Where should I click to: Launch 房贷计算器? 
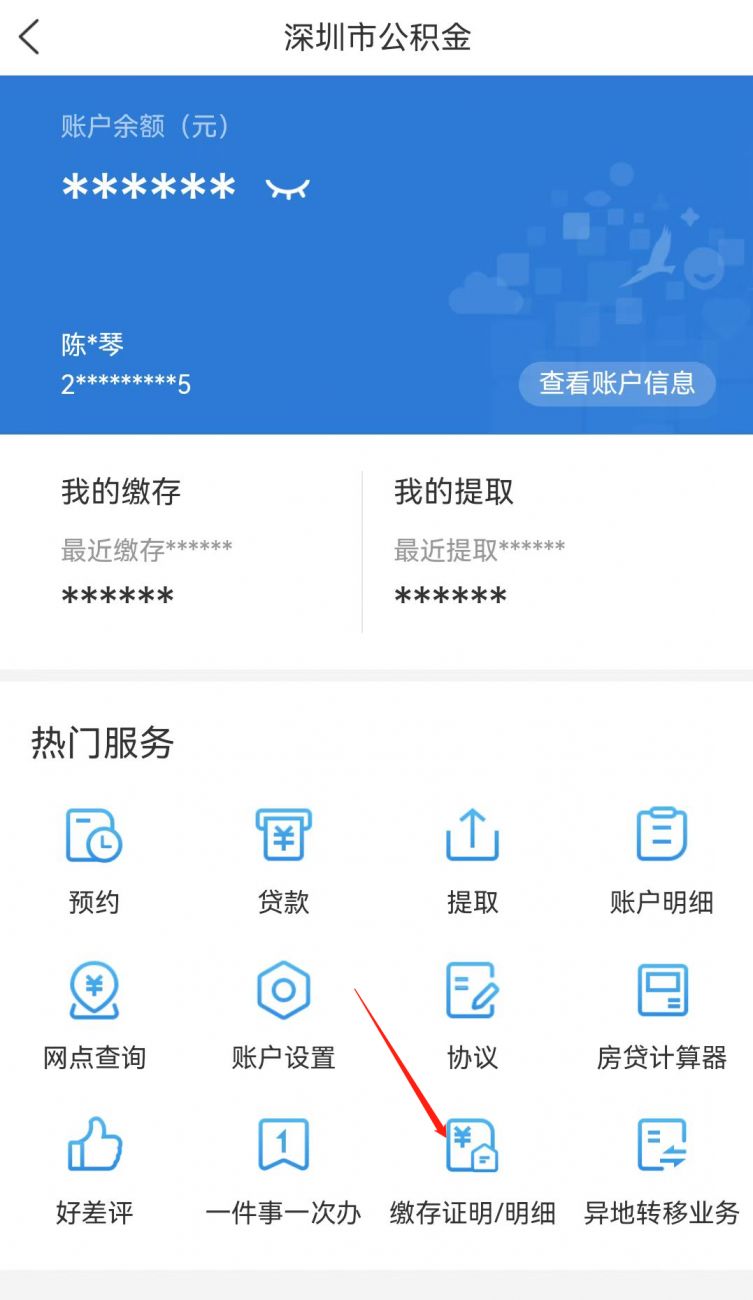(x=661, y=1015)
